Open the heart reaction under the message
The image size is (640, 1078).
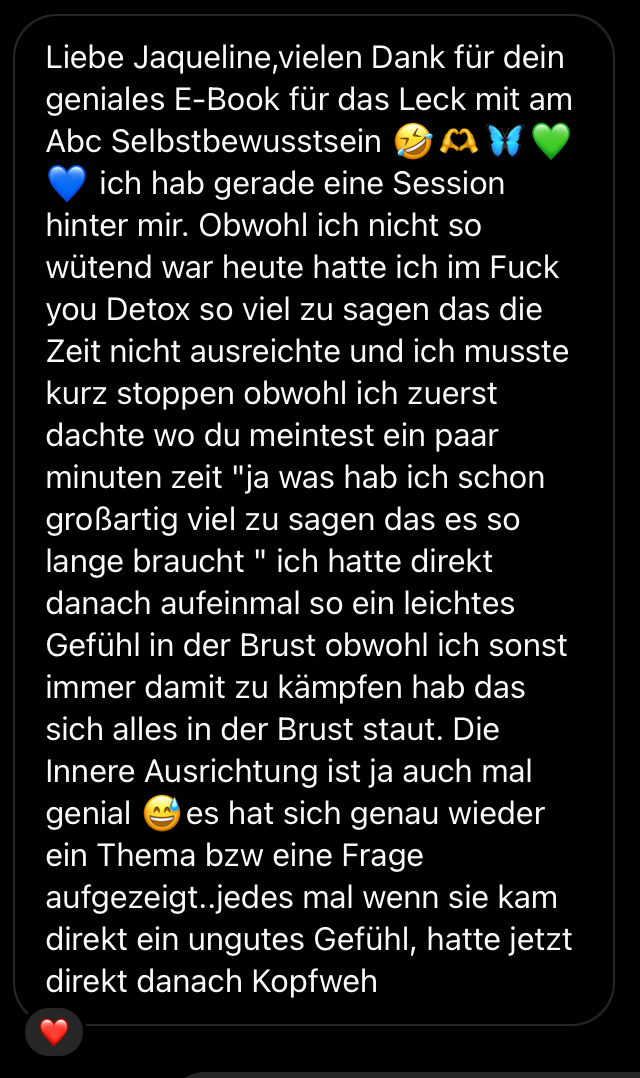click(54, 1032)
